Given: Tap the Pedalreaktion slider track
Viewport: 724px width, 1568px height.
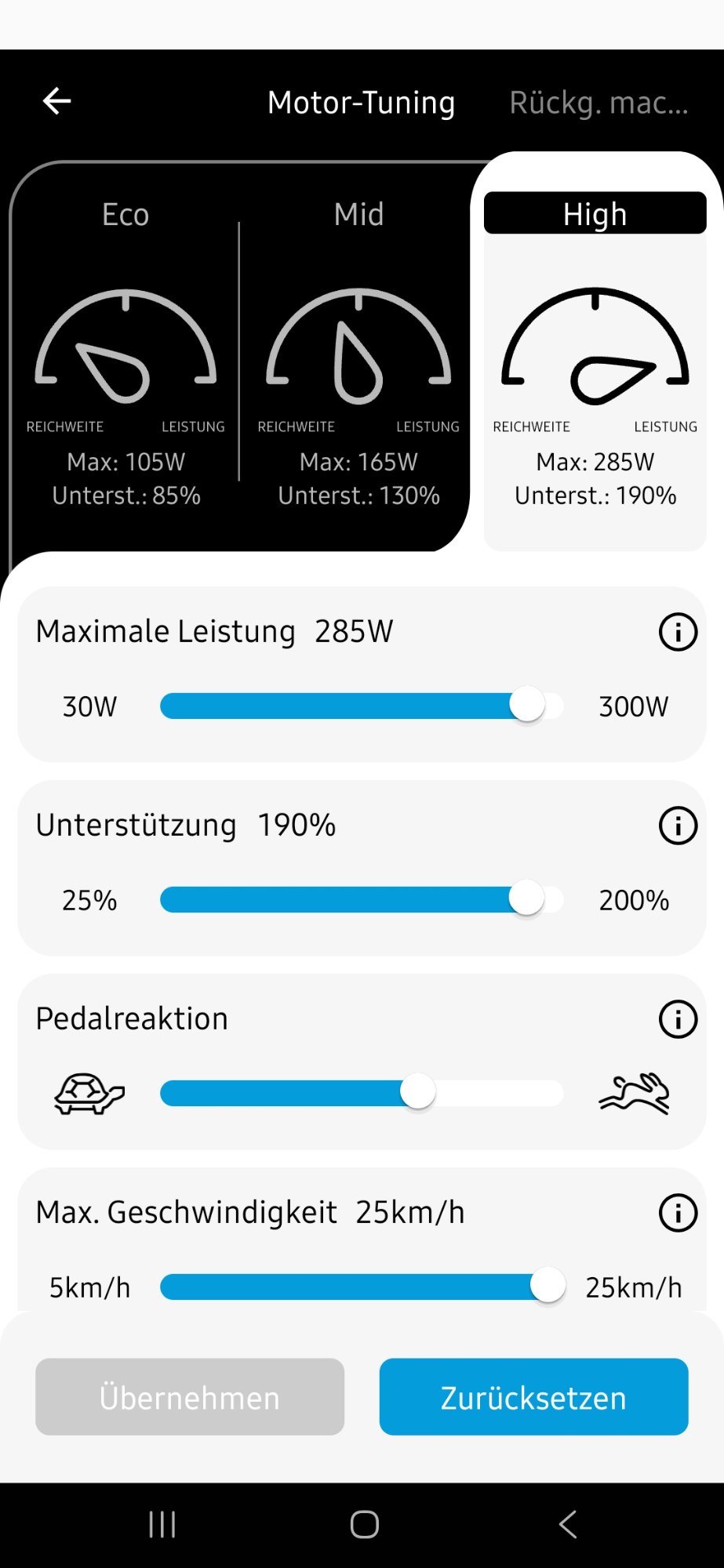Looking at the screenshot, I should (361, 1093).
